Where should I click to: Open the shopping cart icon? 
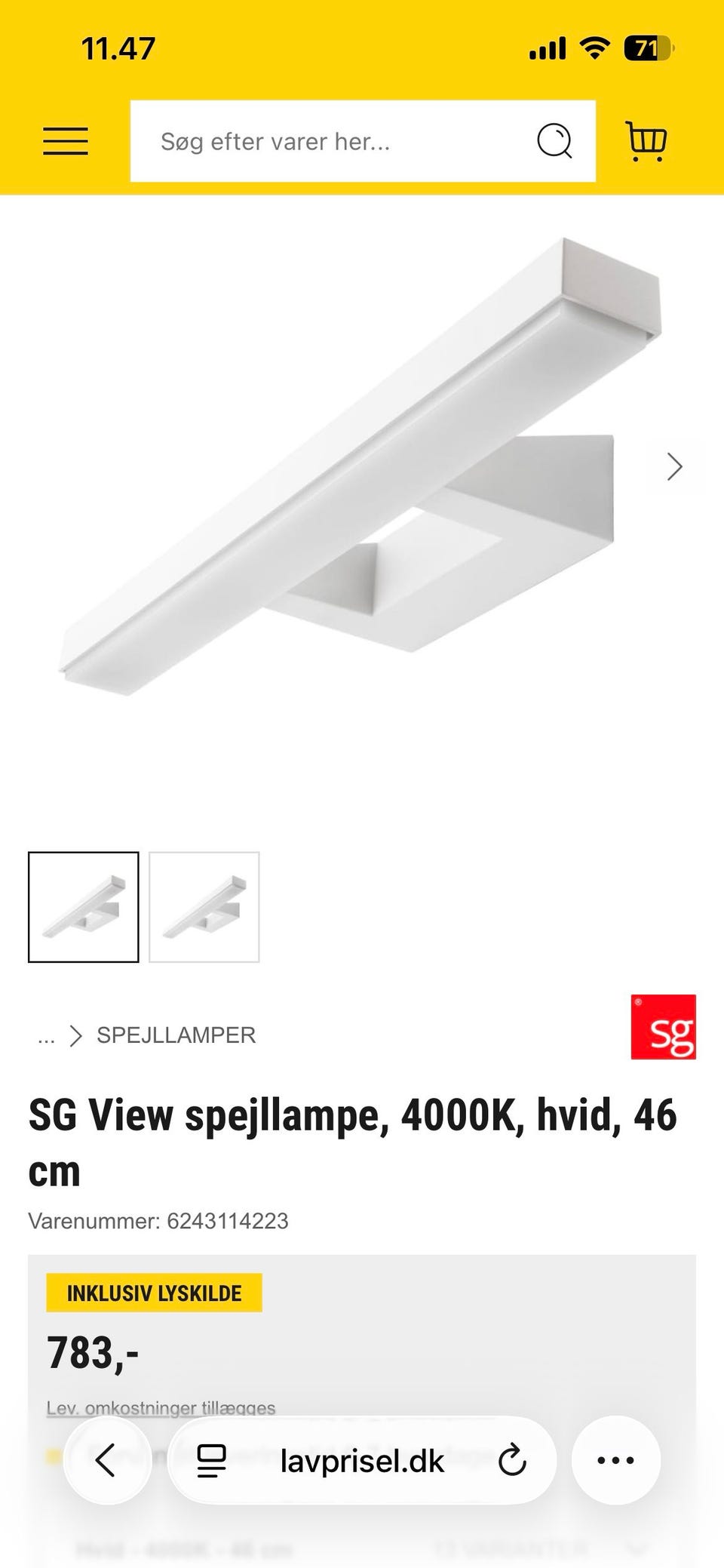[x=647, y=141]
